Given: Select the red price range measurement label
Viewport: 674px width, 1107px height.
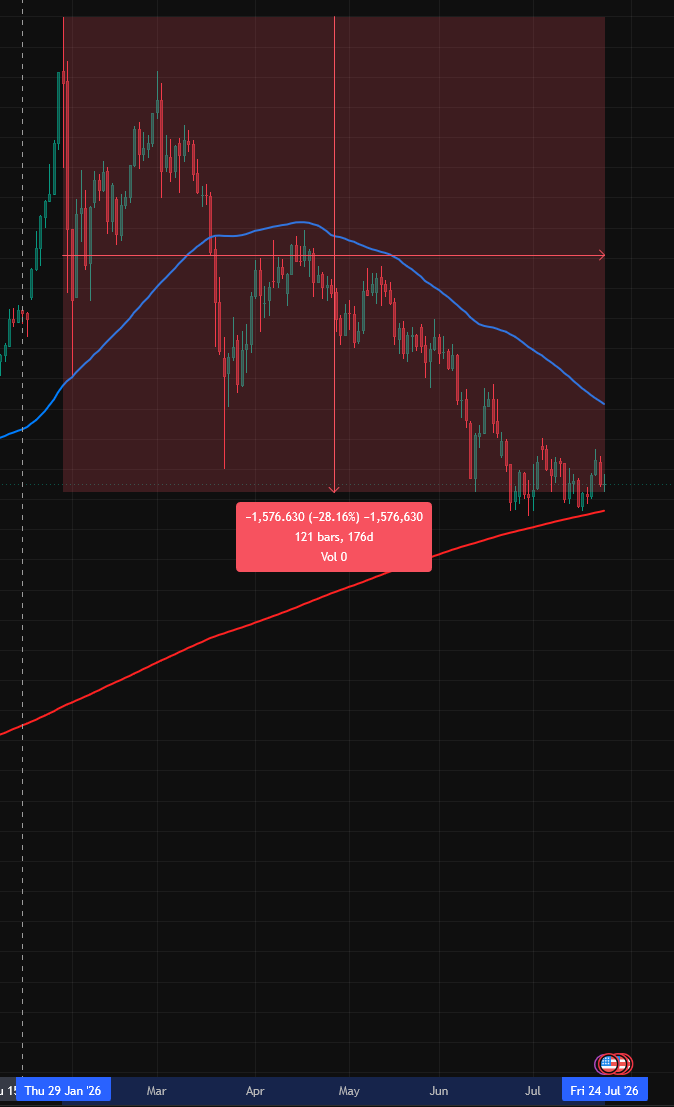Looking at the screenshot, I should pos(334,537).
